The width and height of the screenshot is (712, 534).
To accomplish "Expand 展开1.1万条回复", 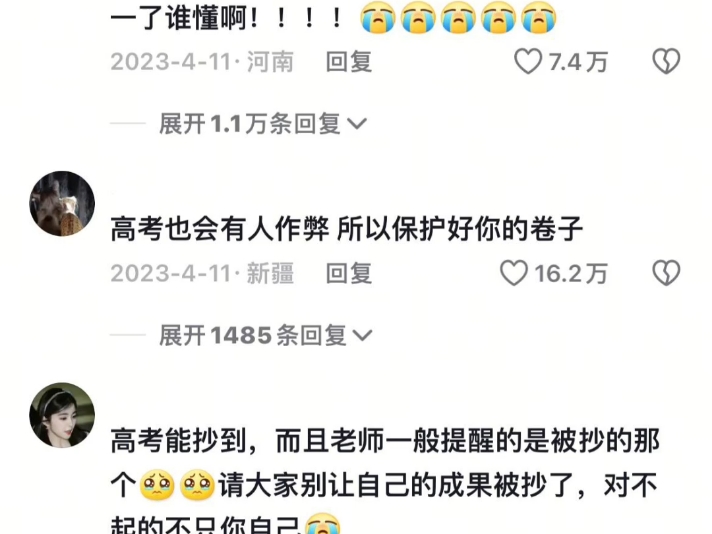I will pos(263,124).
